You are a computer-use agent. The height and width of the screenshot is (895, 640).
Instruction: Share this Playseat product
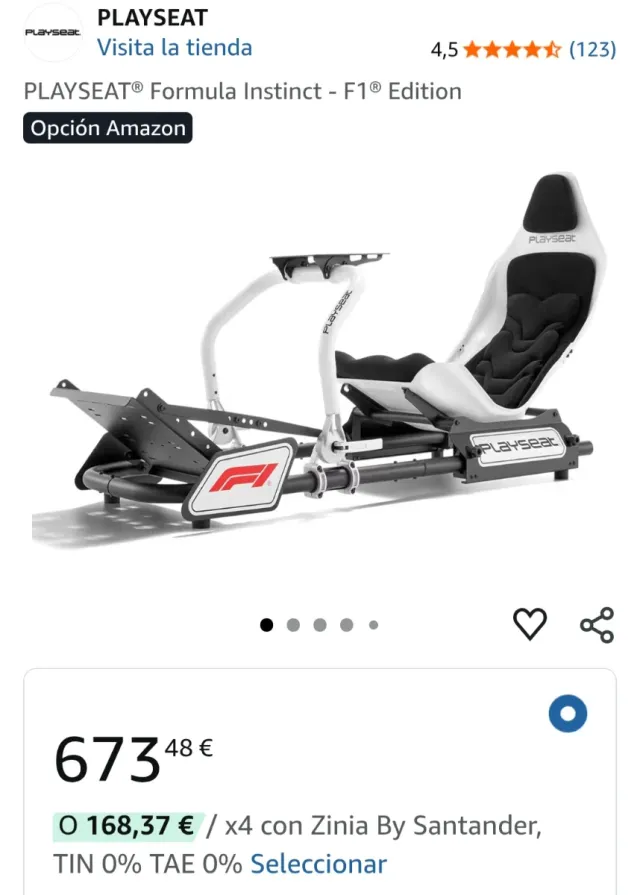(597, 625)
